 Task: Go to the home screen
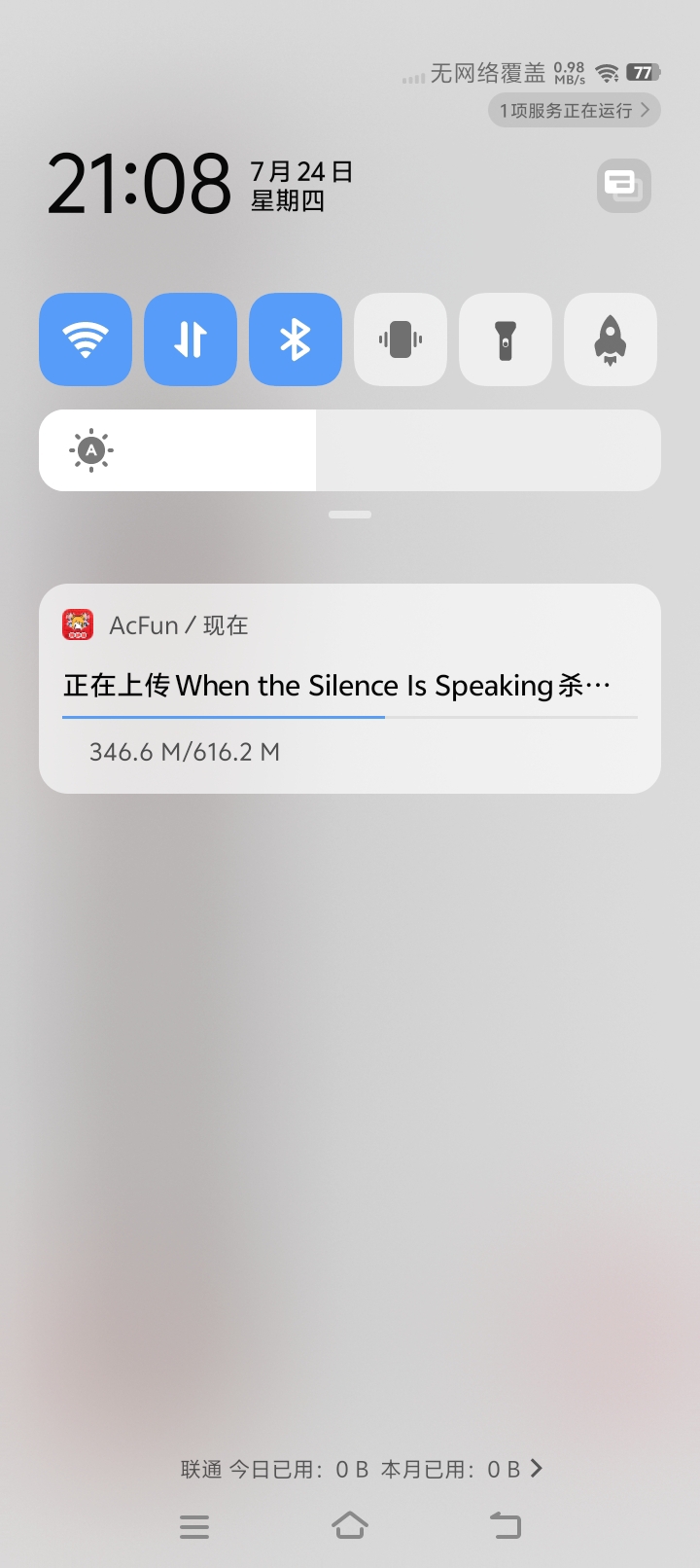click(350, 1525)
